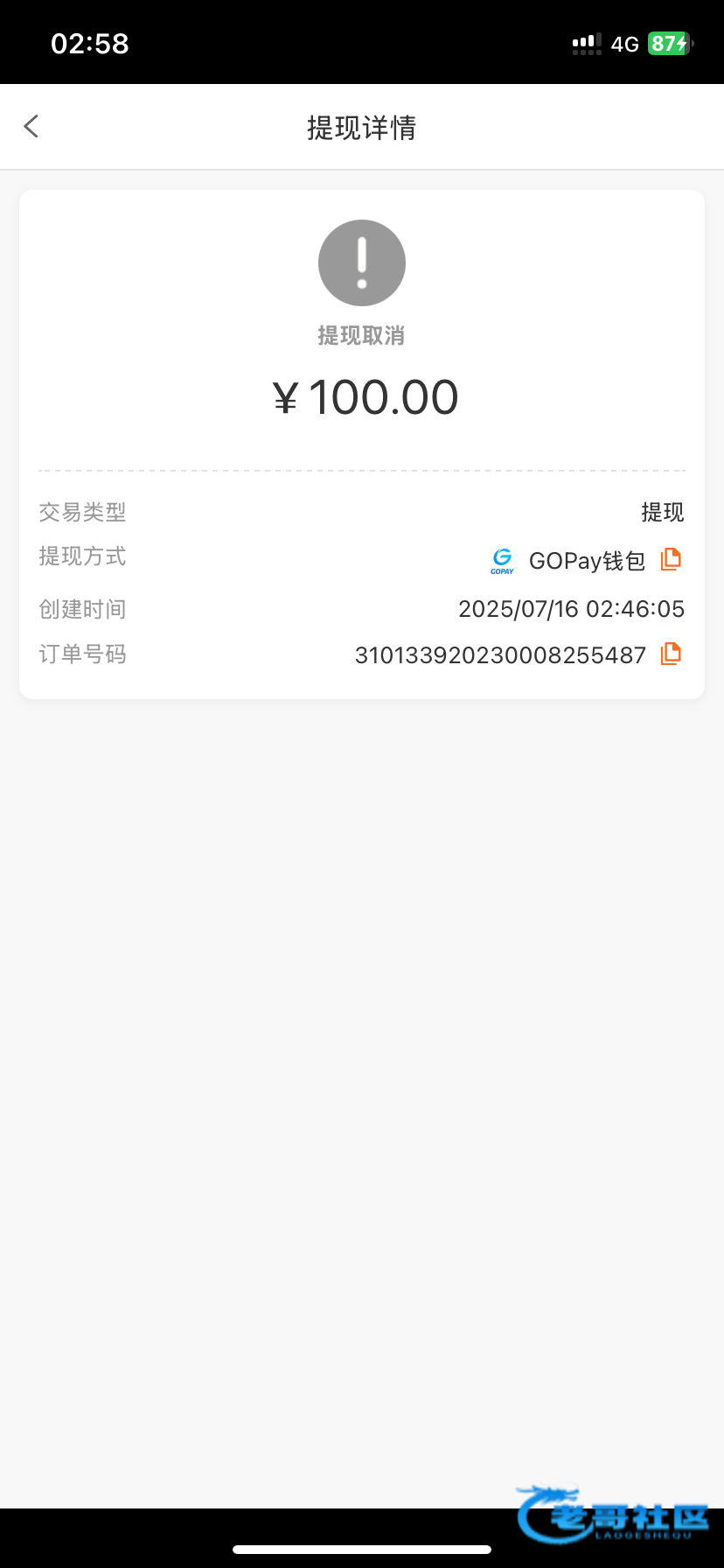This screenshot has height=1568, width=724.
Task: Copy the GOPay钱包 withdrawal method
Action: pyautogui.click(x=671, y=559)
